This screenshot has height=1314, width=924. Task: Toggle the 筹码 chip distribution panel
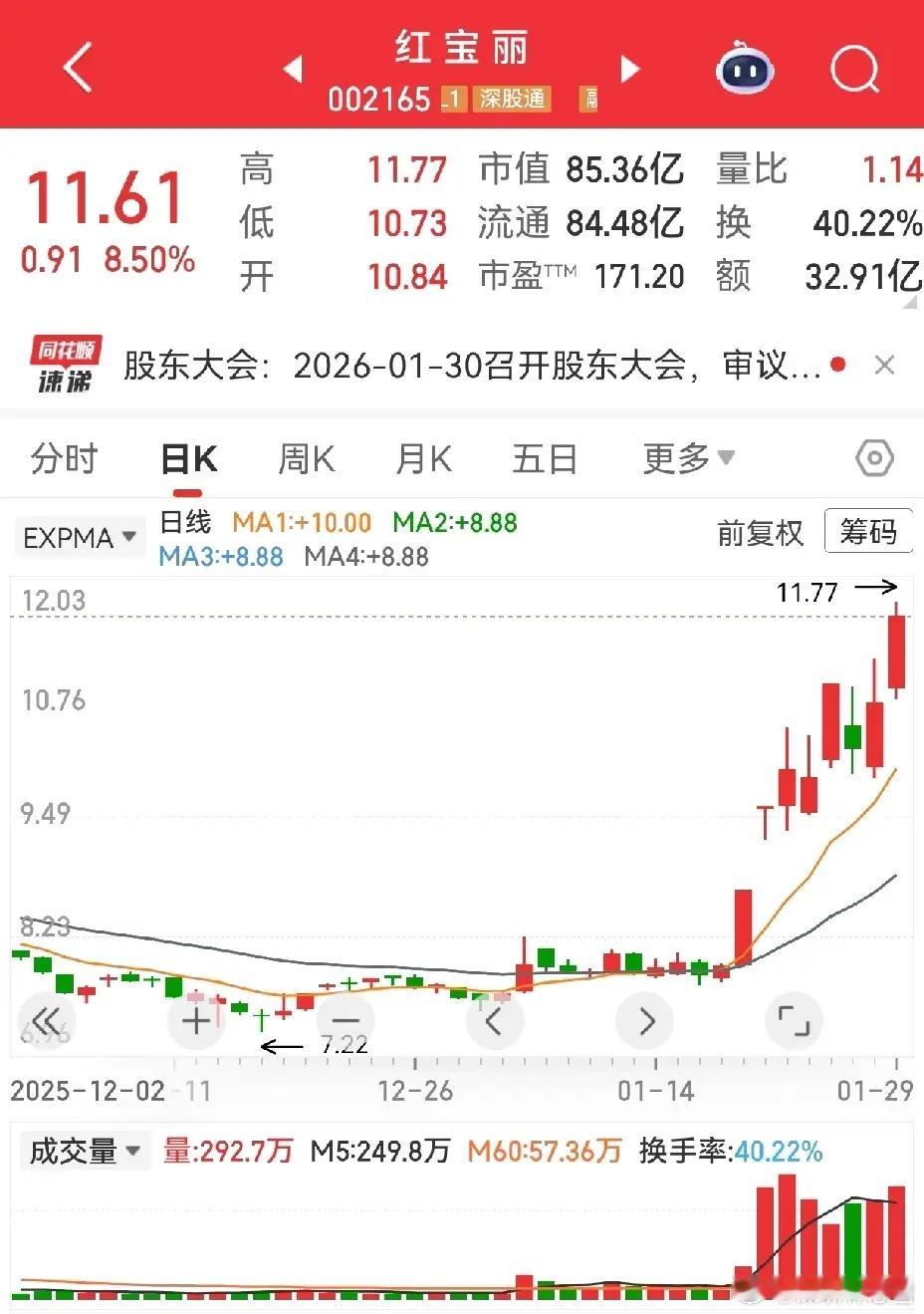point(868,534)
